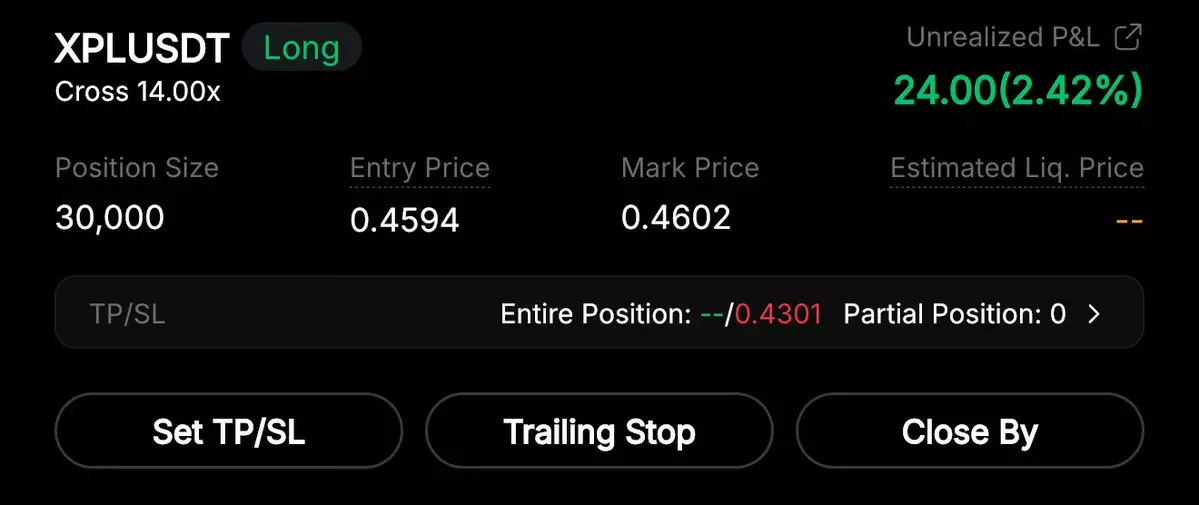Open the XPLUSDT trading pair
Screen dimensions: 1199x505
click(142, 49)
